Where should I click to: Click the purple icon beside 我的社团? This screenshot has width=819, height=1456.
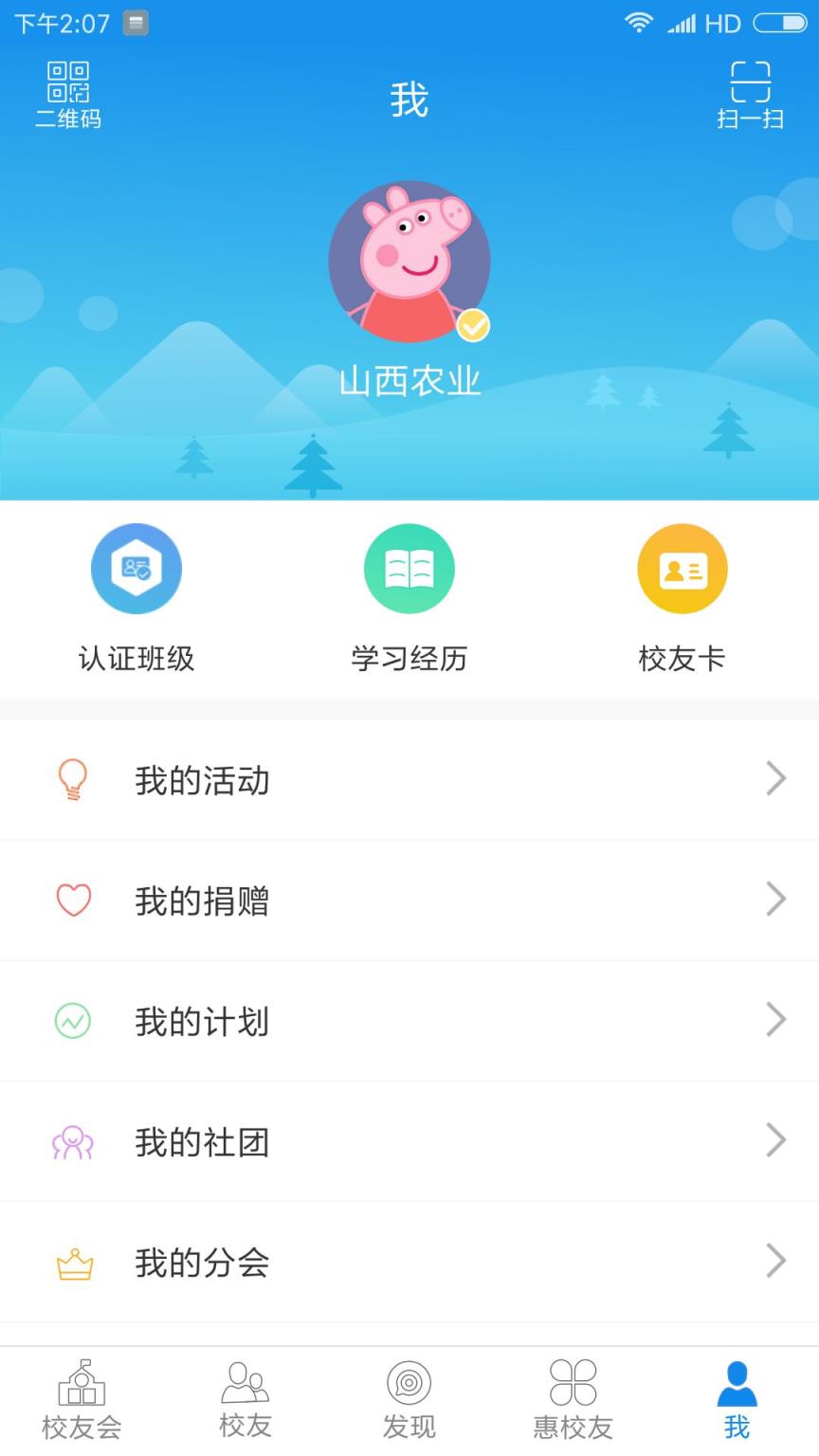tap(72, 1141)
